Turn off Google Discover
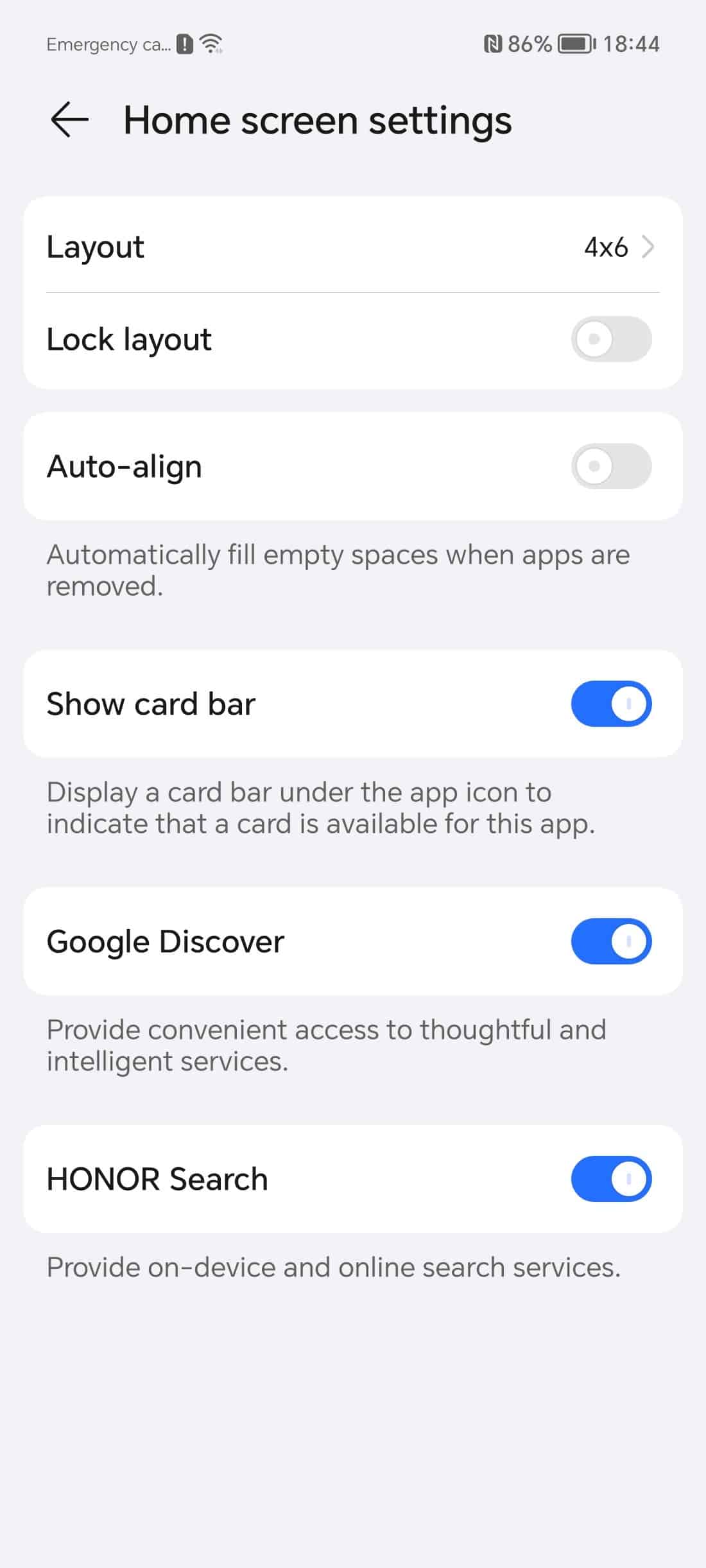Screen dimensions: 706x1568 pos(611,941)
